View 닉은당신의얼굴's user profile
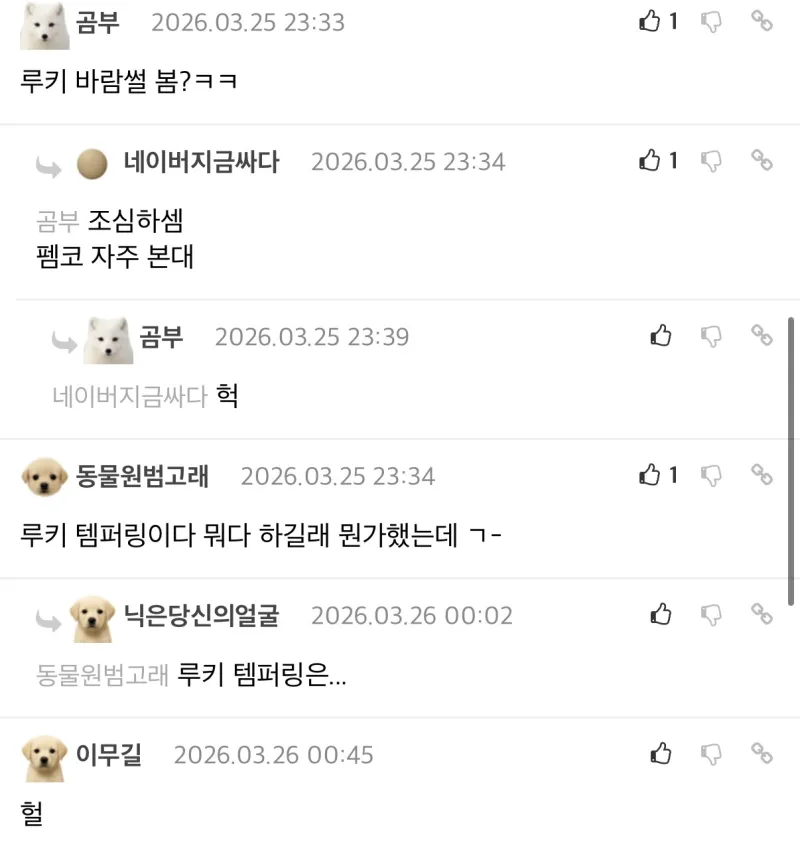Image resolution: width=800 pixels, height=854 pixels. click(x=201, y=614)
